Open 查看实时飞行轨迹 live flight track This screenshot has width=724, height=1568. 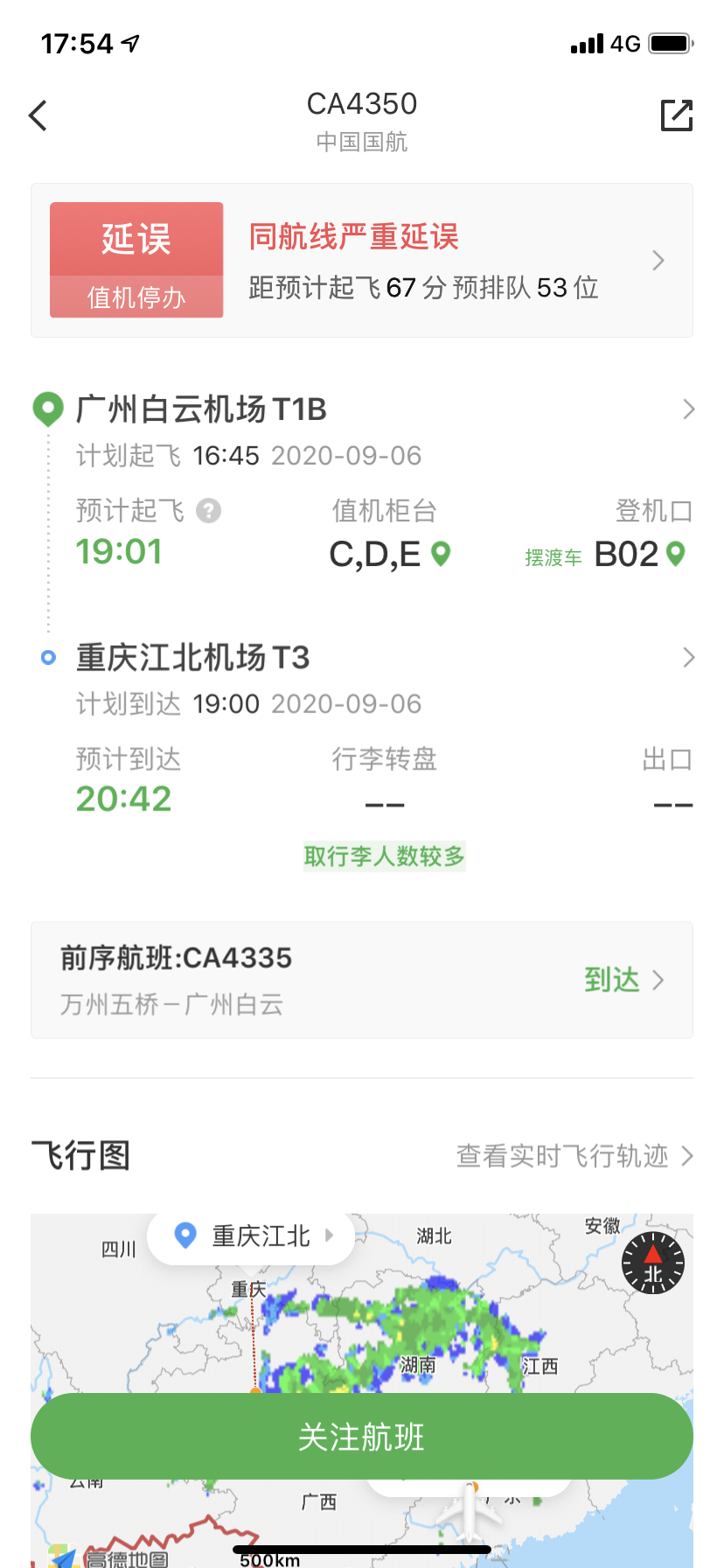click(574, 1157)
